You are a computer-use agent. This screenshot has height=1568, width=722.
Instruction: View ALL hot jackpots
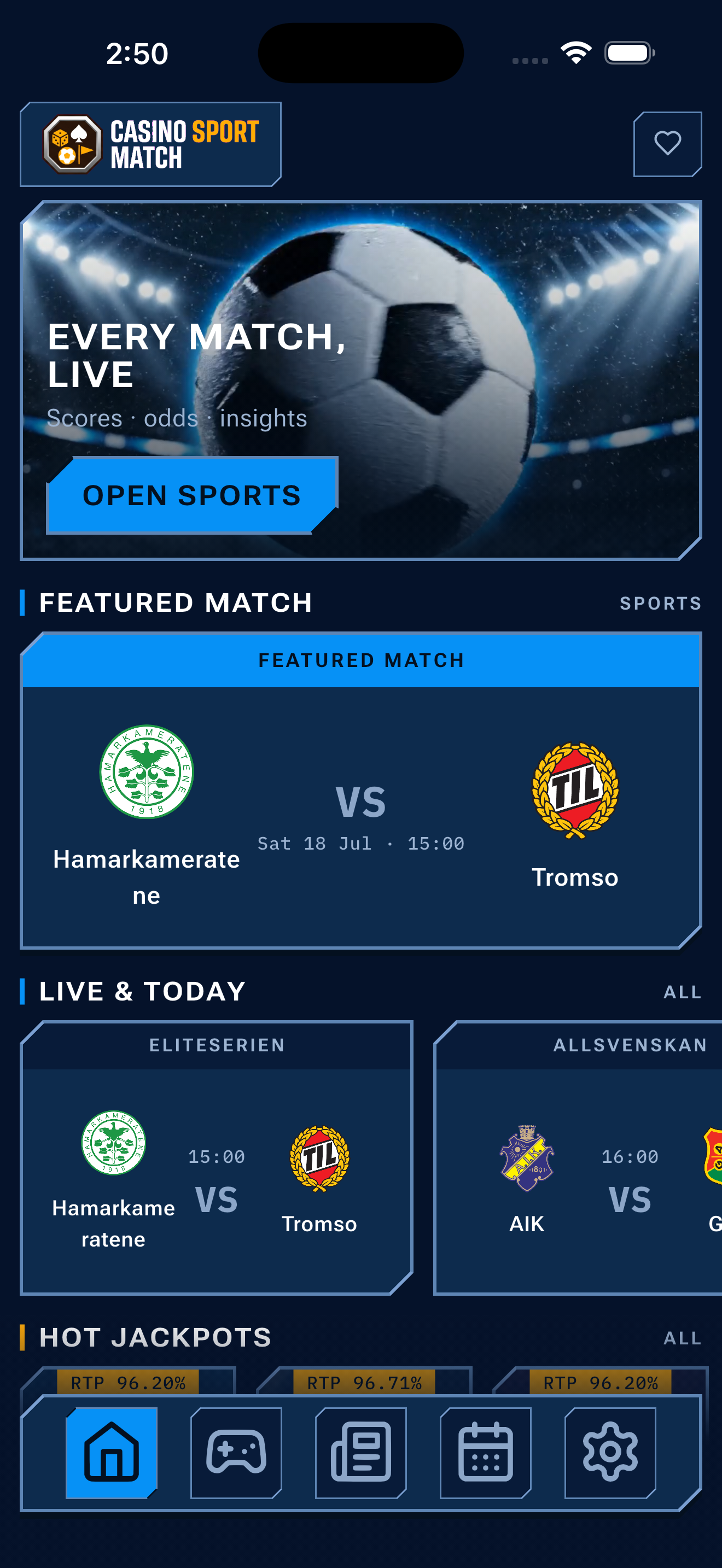click(x=683, y=1338)
